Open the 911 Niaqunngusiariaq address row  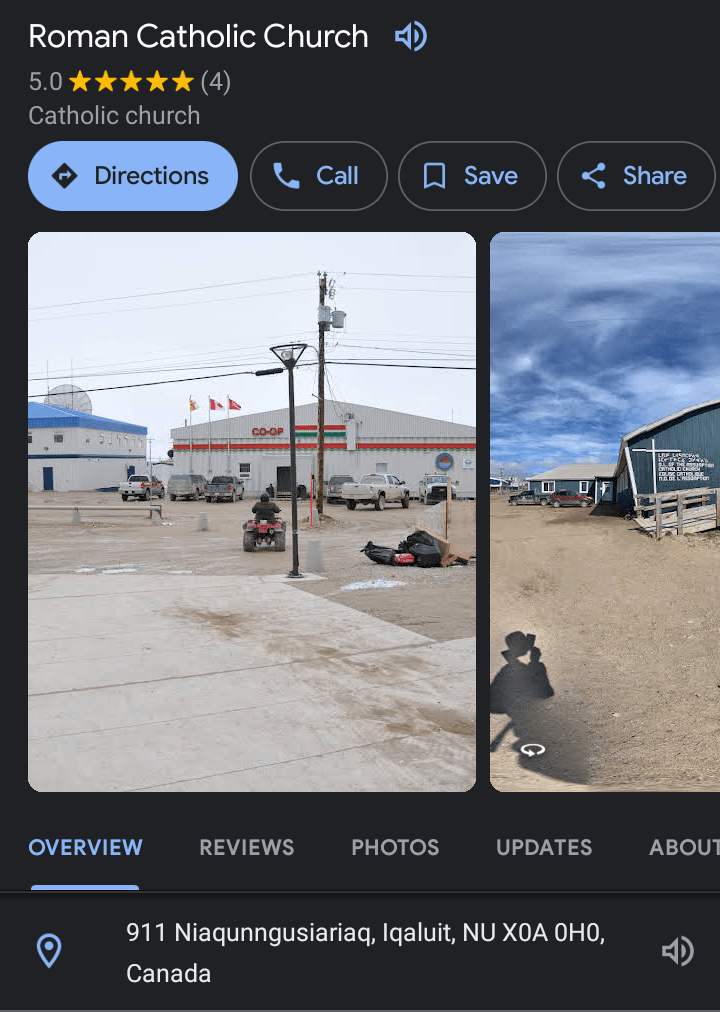click(x=365, y=953)
